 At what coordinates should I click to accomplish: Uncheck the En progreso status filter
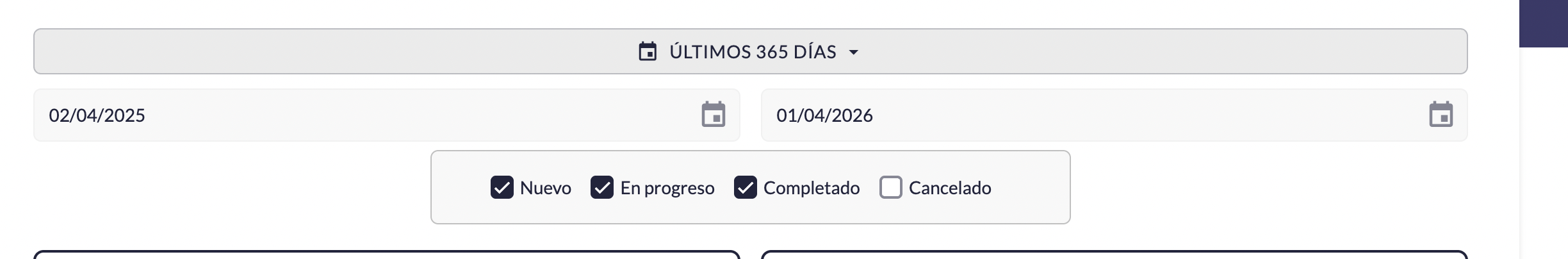602,188
